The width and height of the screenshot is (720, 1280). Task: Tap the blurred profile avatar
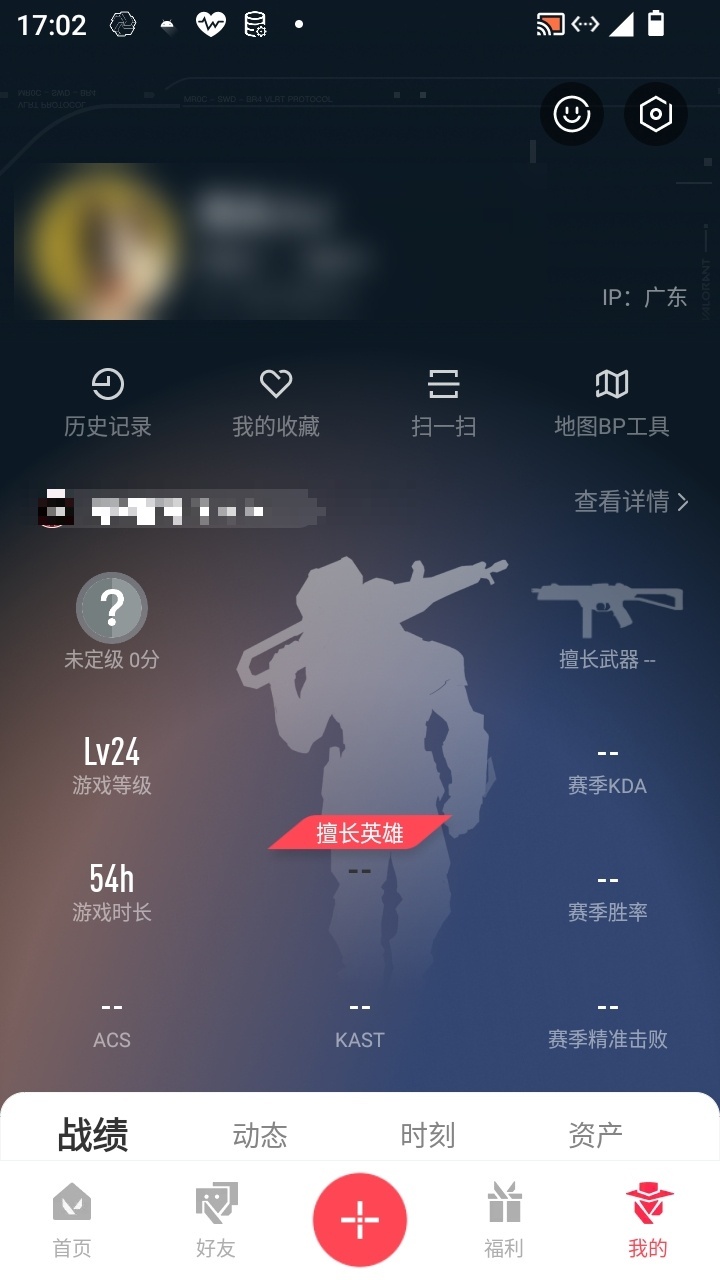(x=102, y=243)
